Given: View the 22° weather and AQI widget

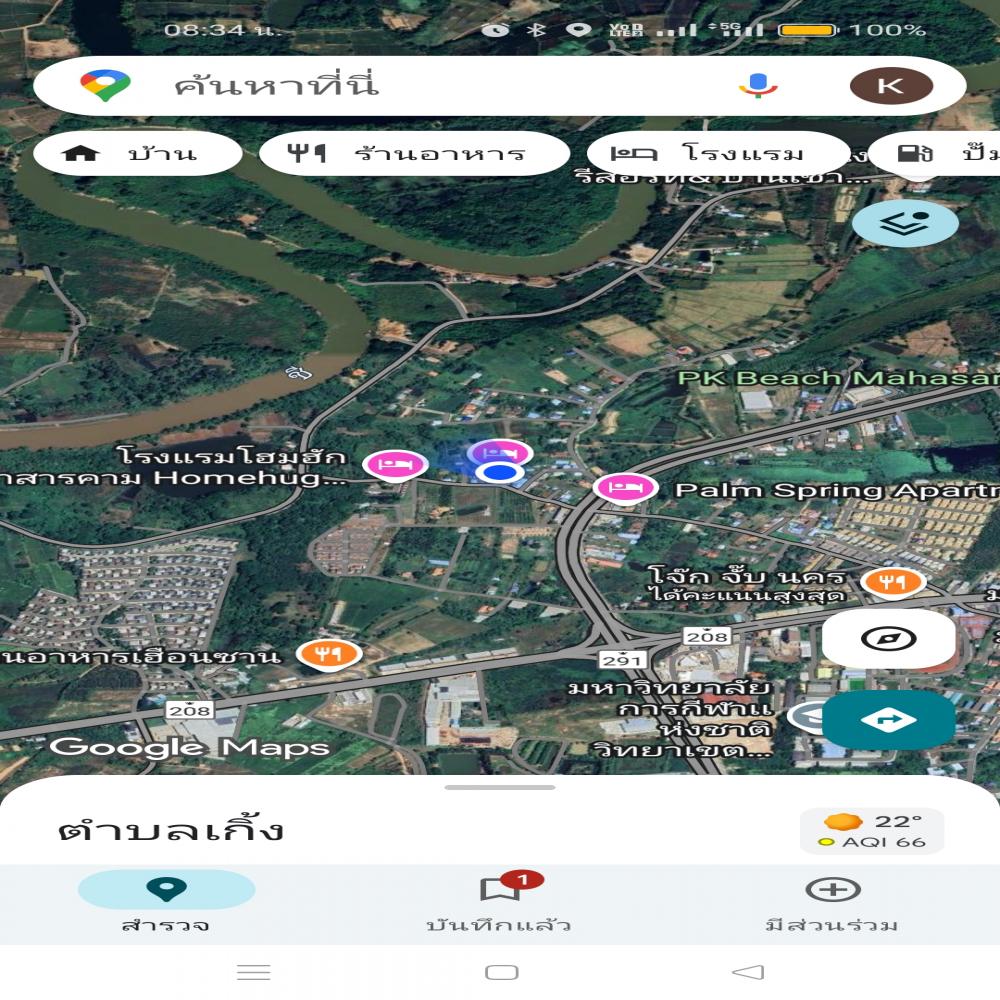Looking at the screenshot, I should (x=871, y=831).
